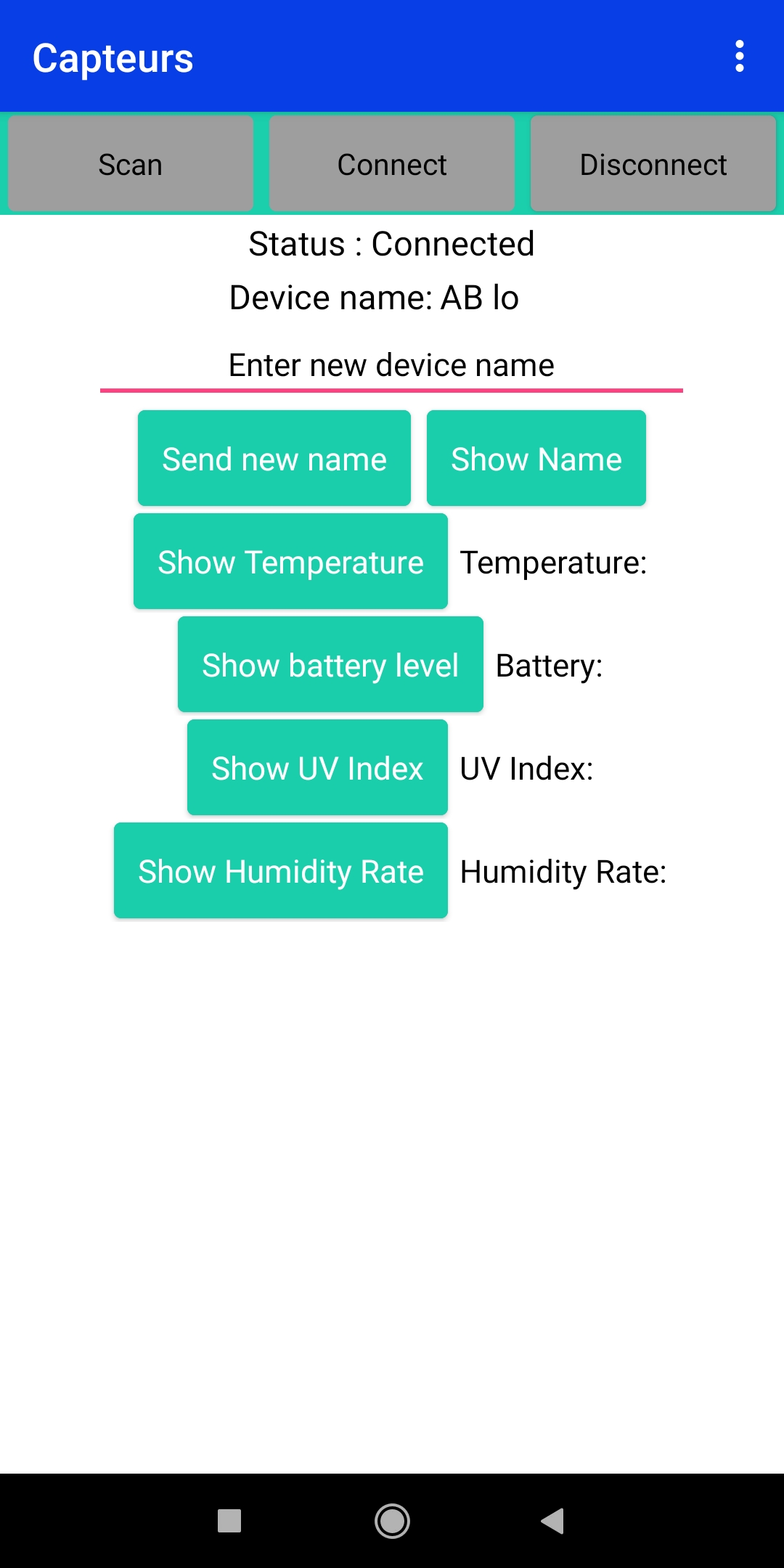Open the overflow menu in the app bar
This screenshot has width=784, height=1568.
pos(739,57)
